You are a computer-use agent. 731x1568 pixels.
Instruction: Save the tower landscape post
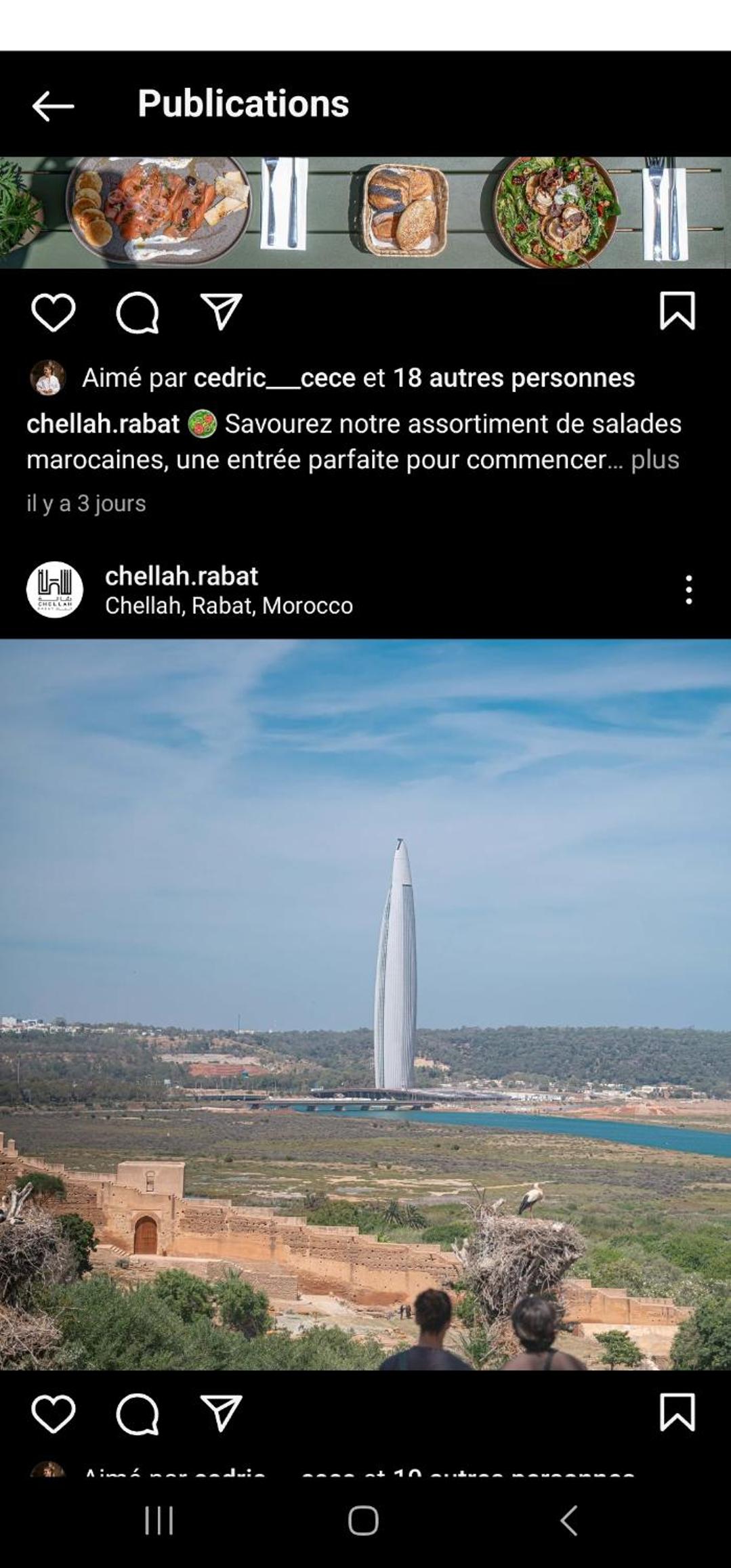tap(677, 1413)
